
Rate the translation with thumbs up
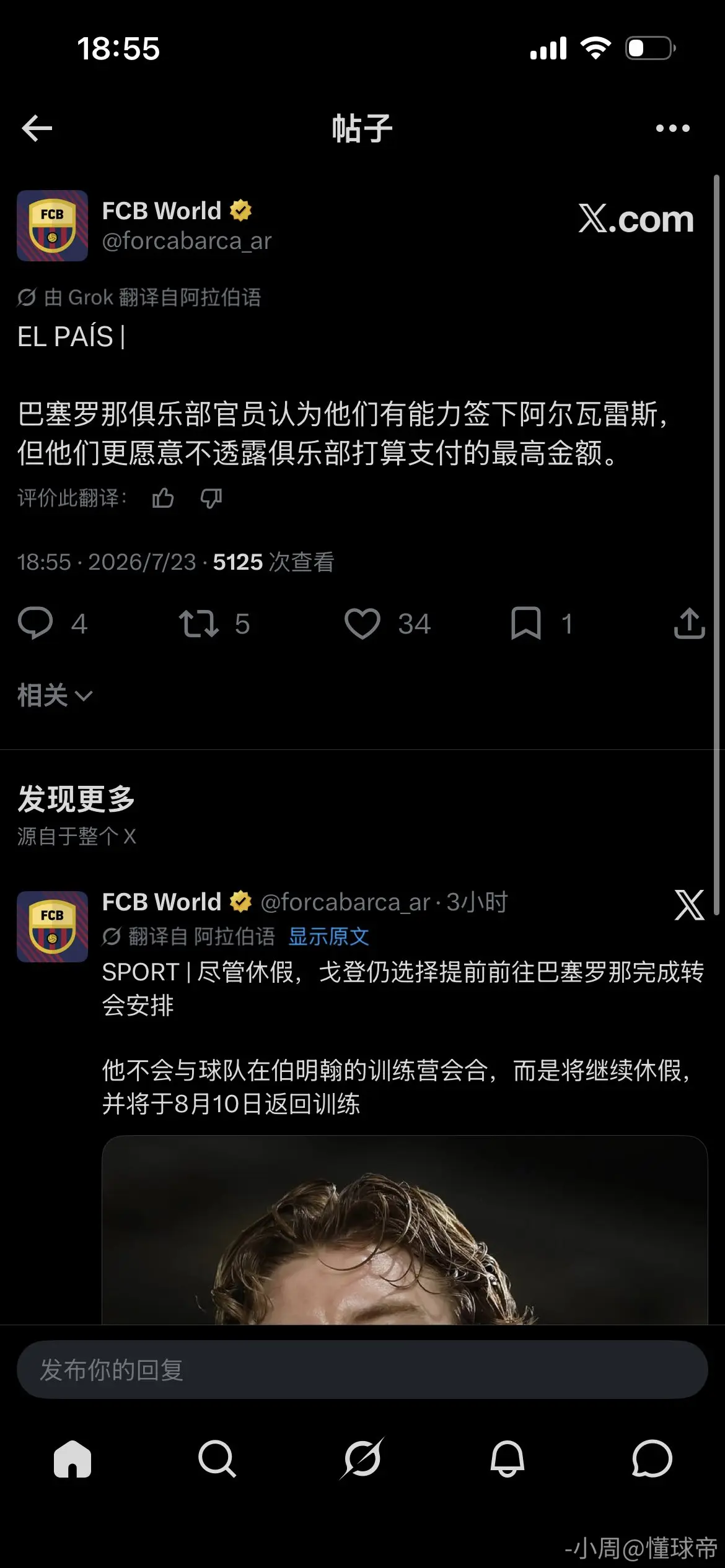coord(163,498)
